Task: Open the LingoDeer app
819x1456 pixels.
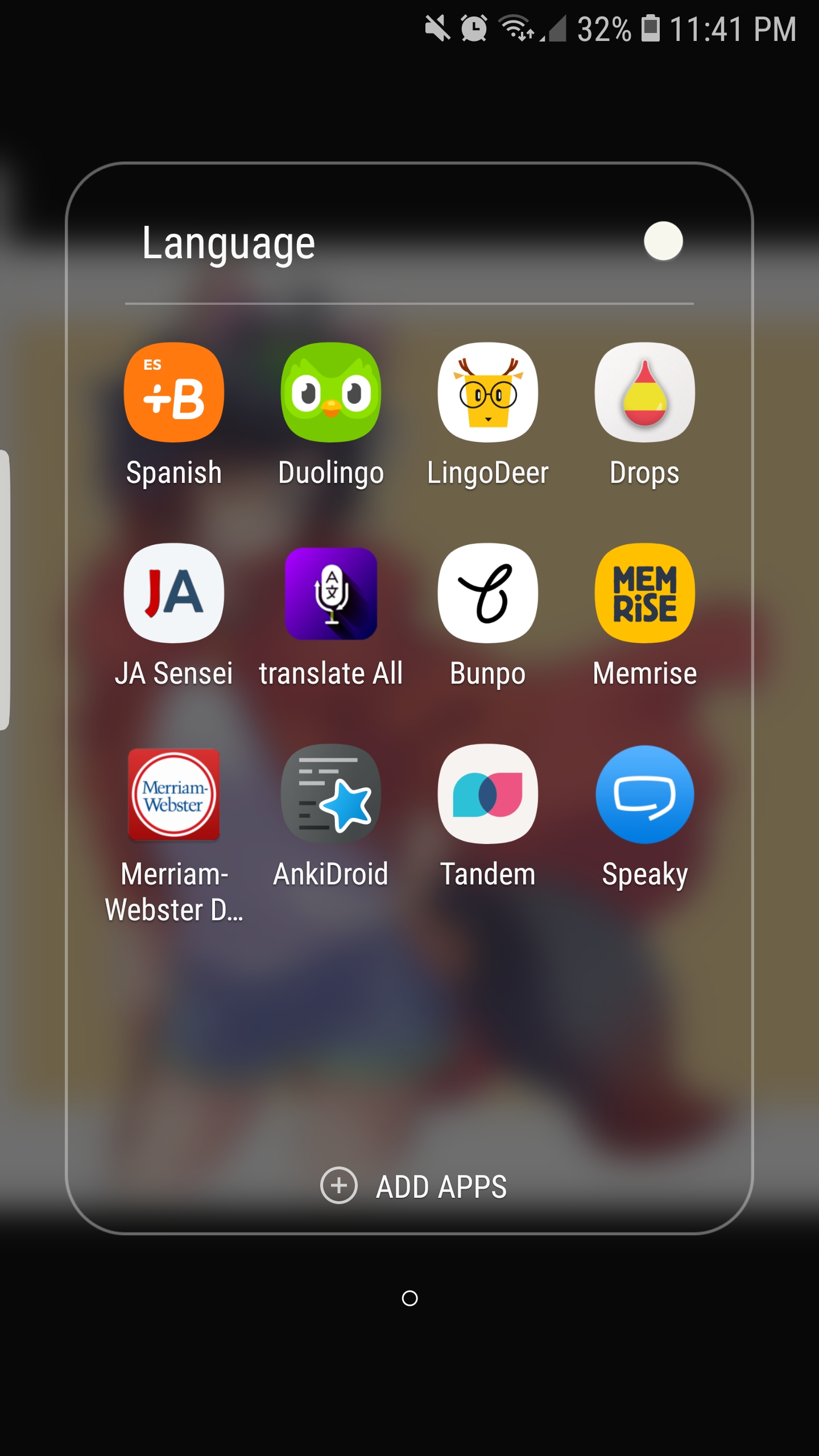Action: pyautogui.click(x=488, y=392)
